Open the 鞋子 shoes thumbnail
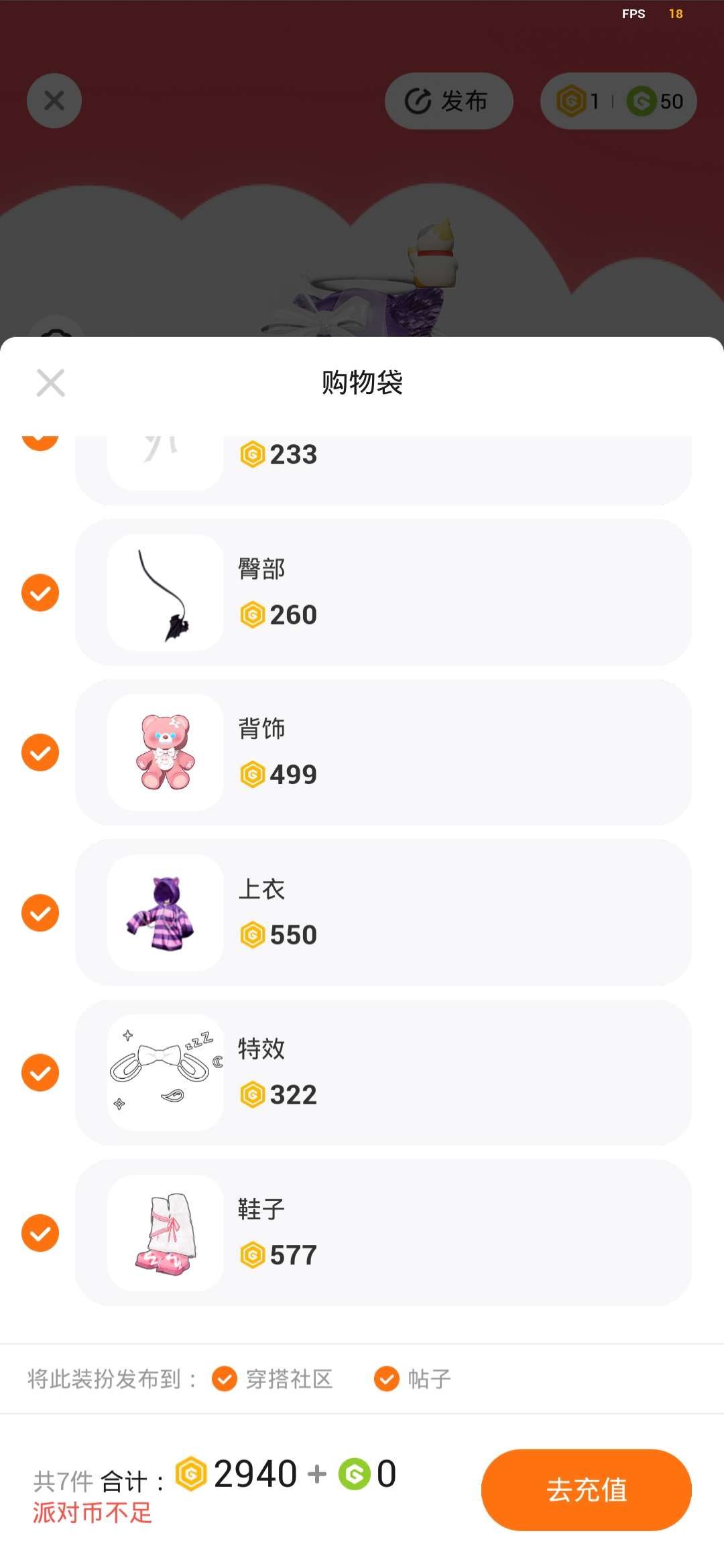Screen dimensions: 724x1568 tap(166, 1233)
